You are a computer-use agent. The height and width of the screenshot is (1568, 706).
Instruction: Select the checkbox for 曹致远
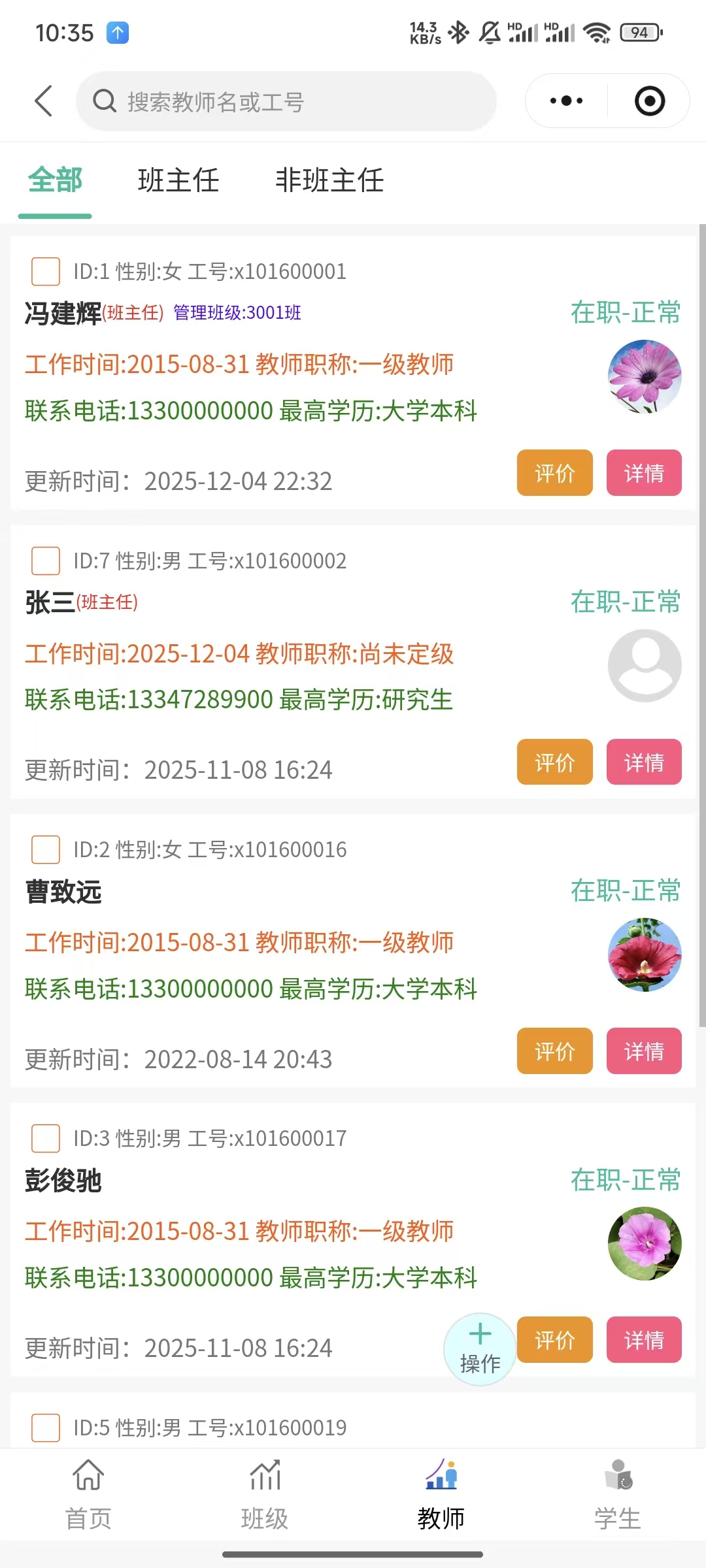pos(46,849)
